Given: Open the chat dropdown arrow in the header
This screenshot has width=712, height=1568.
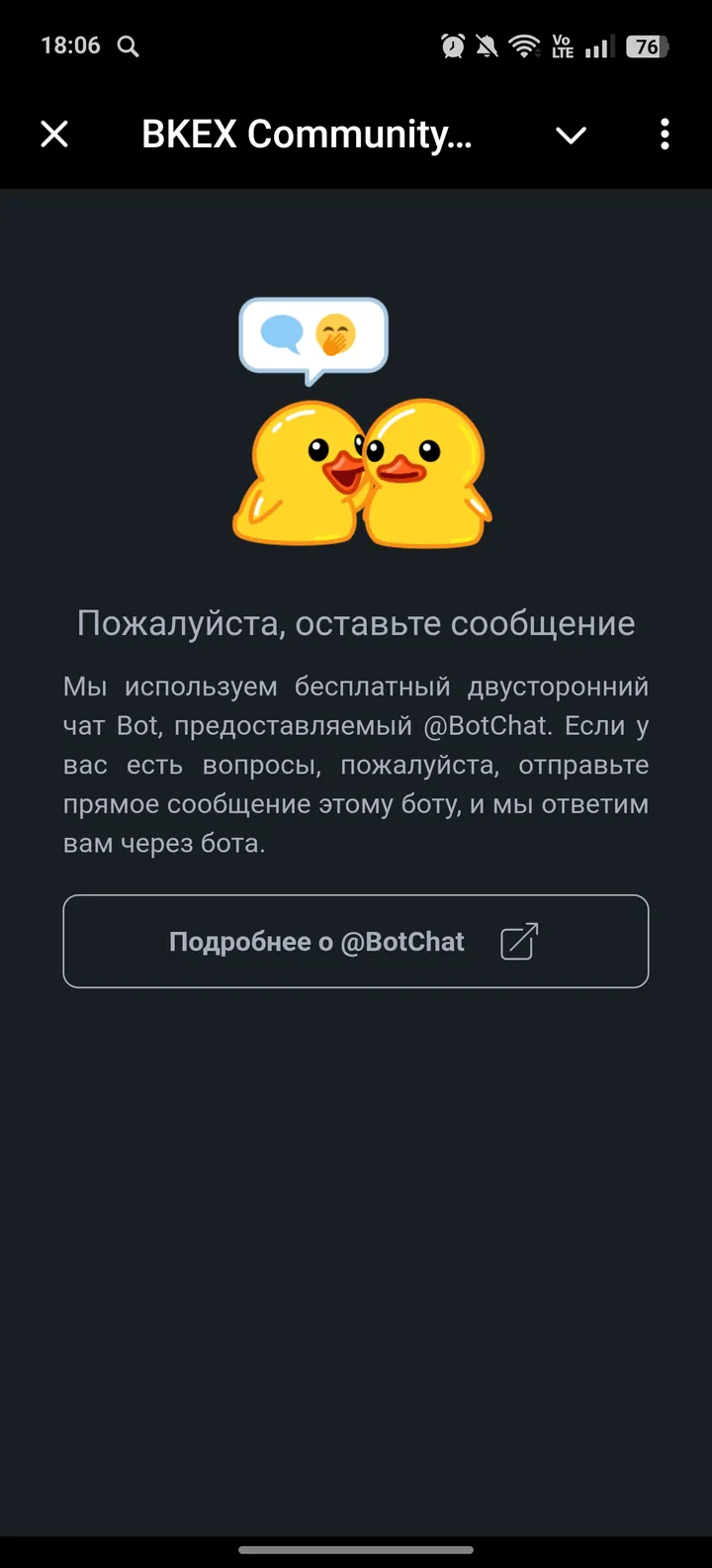Looking at the screenshot, I should [x=571, y=135].
